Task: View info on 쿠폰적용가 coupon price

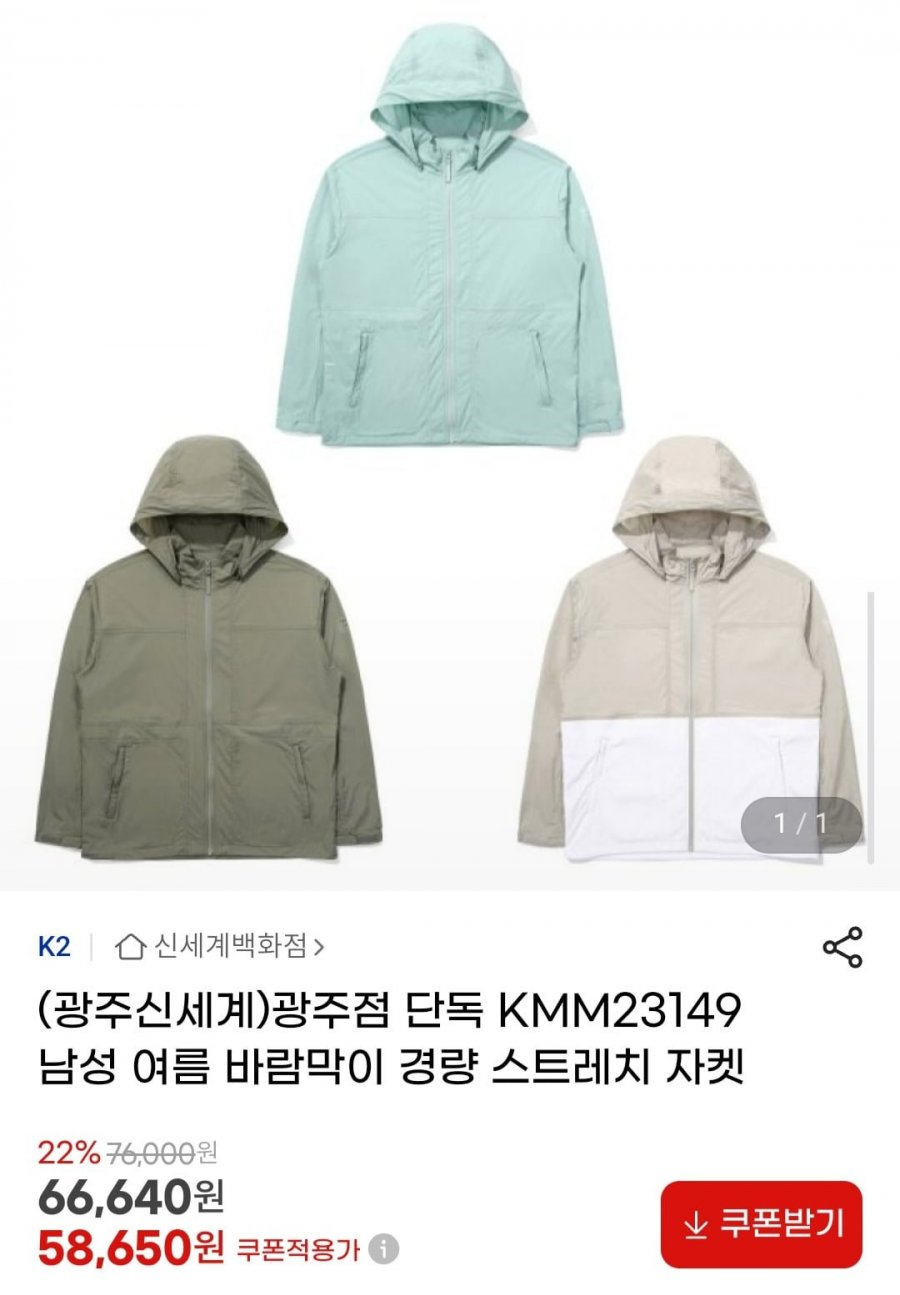Action: click(x=383, y=1249)
